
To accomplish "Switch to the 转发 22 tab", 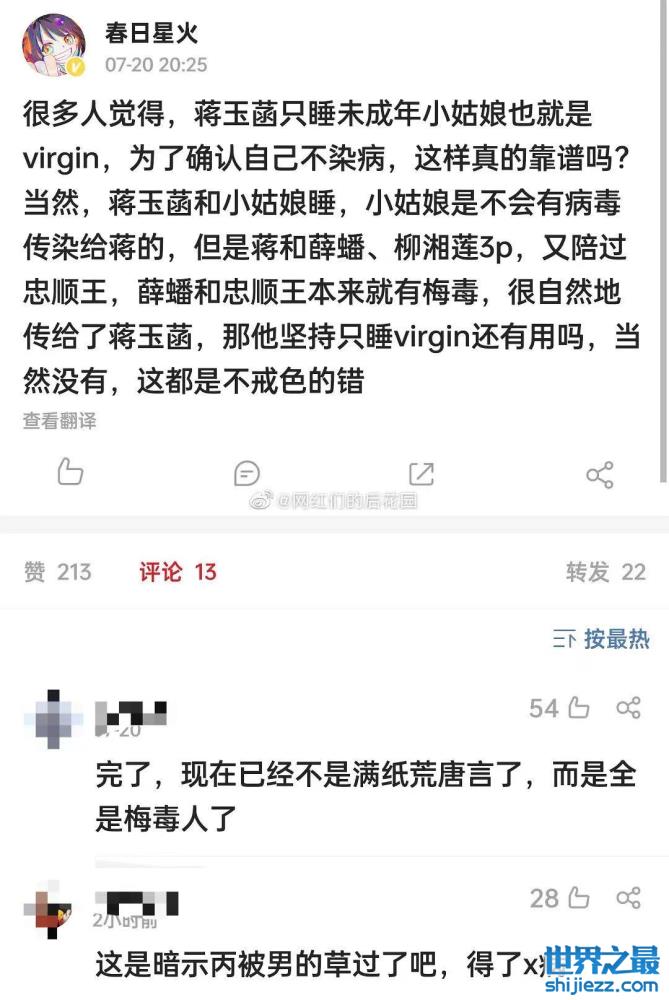I will coord(605,572).
